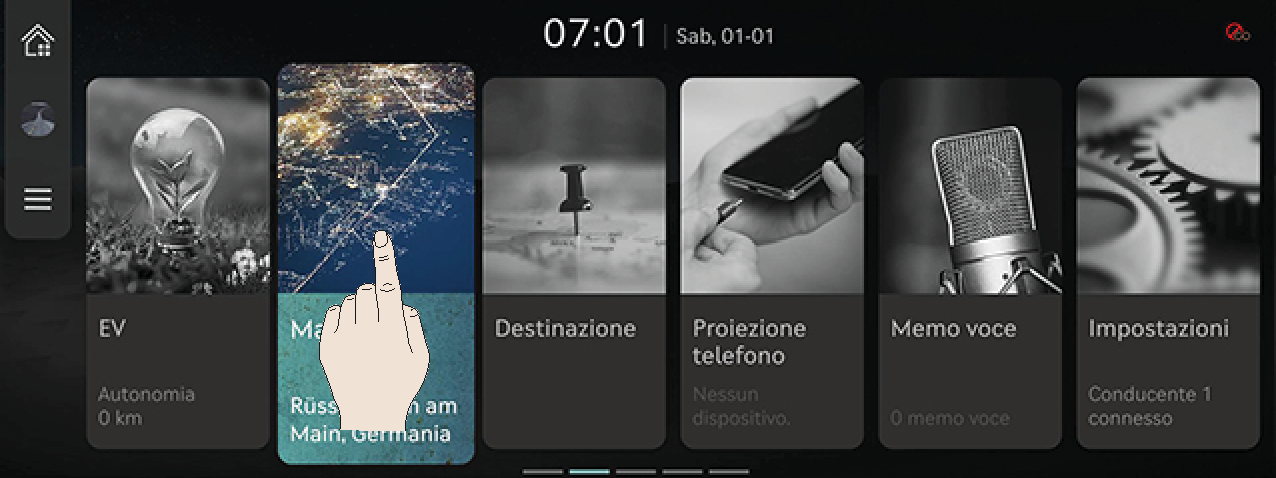Open the home icon
The height and width of the screenshot is (478, 1276).
tap(38, 41)
